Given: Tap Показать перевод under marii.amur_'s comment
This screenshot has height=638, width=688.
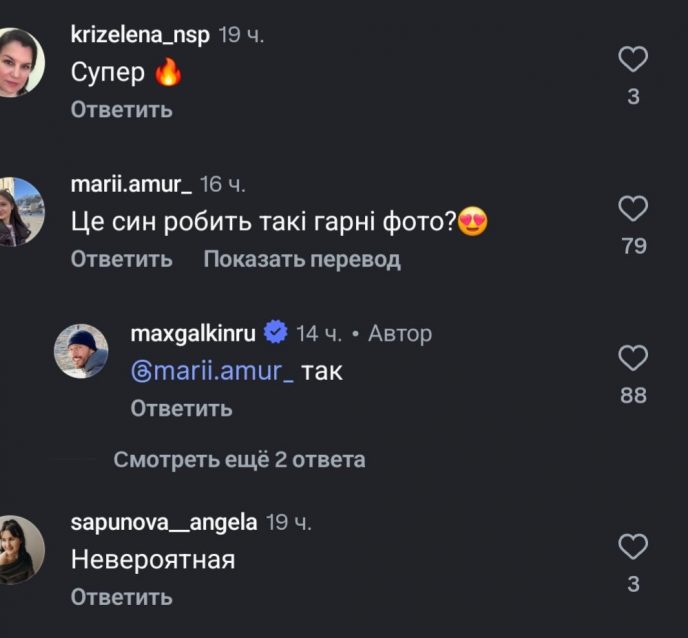Looking at the screenshot, I should point(302,259).
